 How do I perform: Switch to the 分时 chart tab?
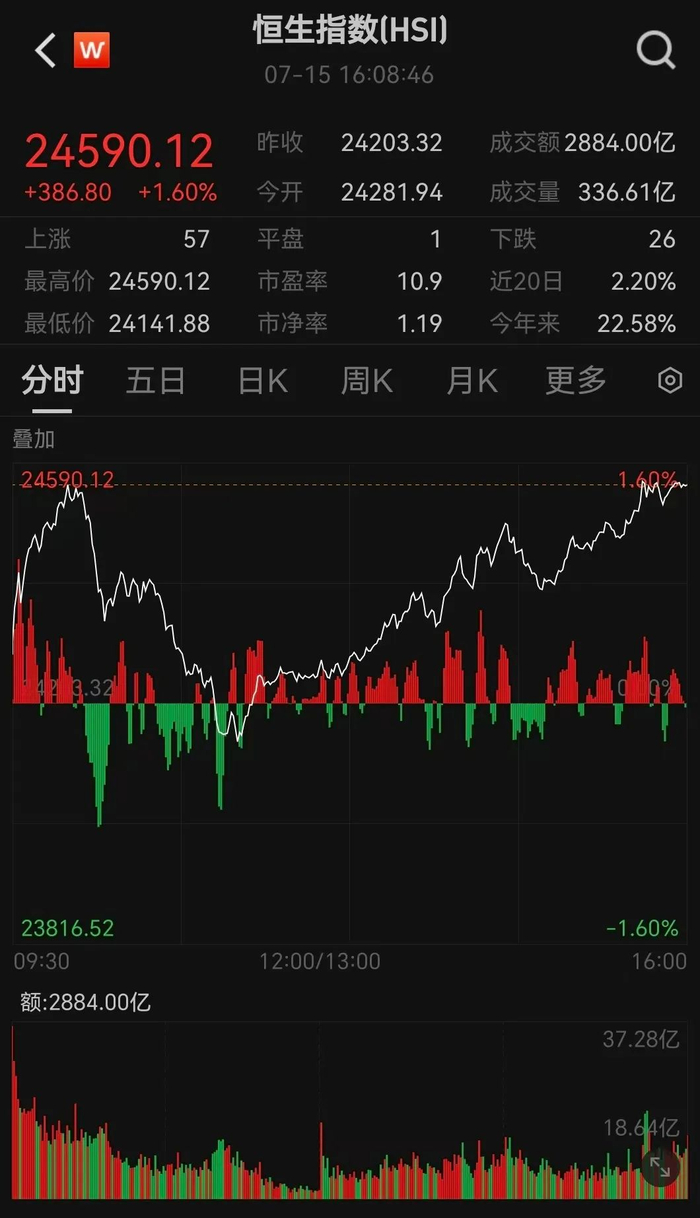(52, 381)
